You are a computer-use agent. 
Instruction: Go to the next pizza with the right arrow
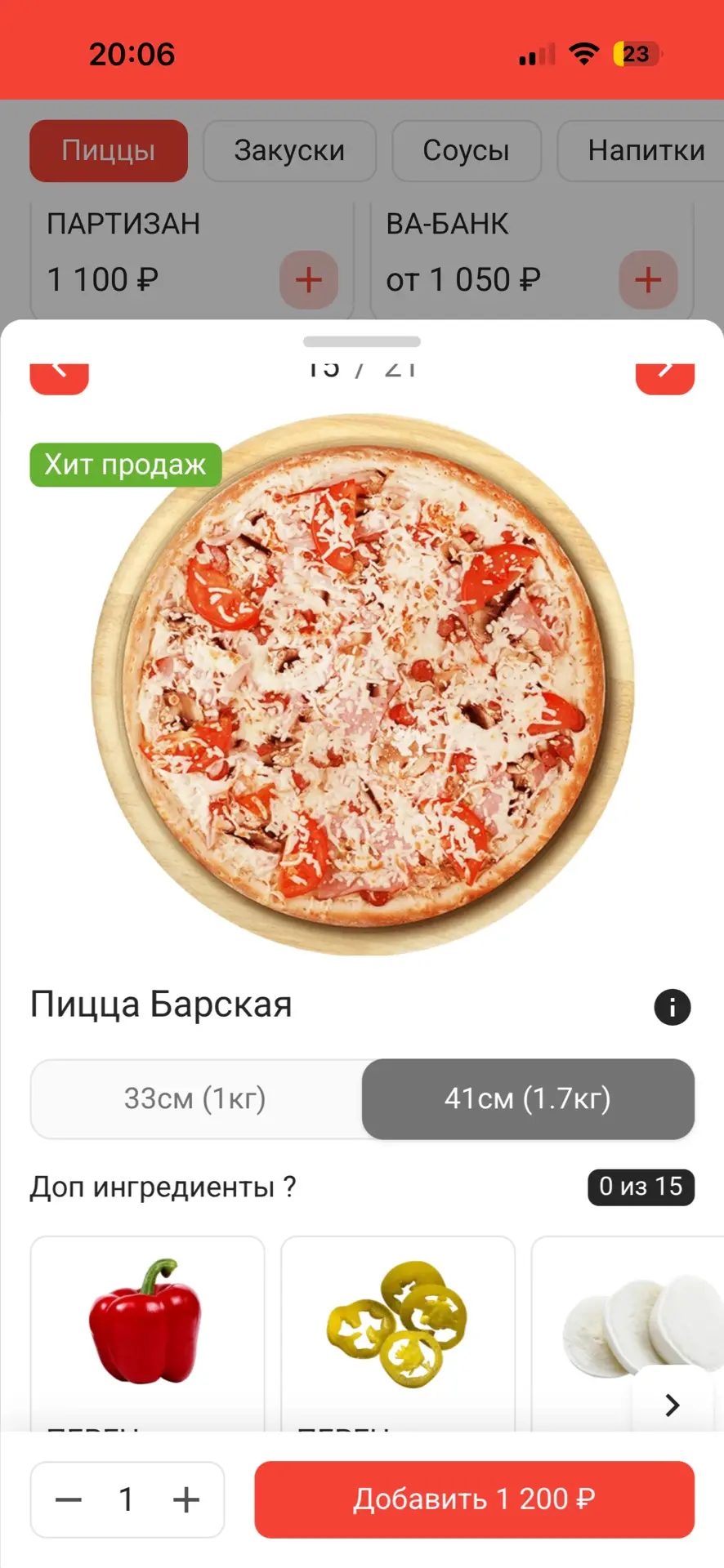tap(665, 377)
